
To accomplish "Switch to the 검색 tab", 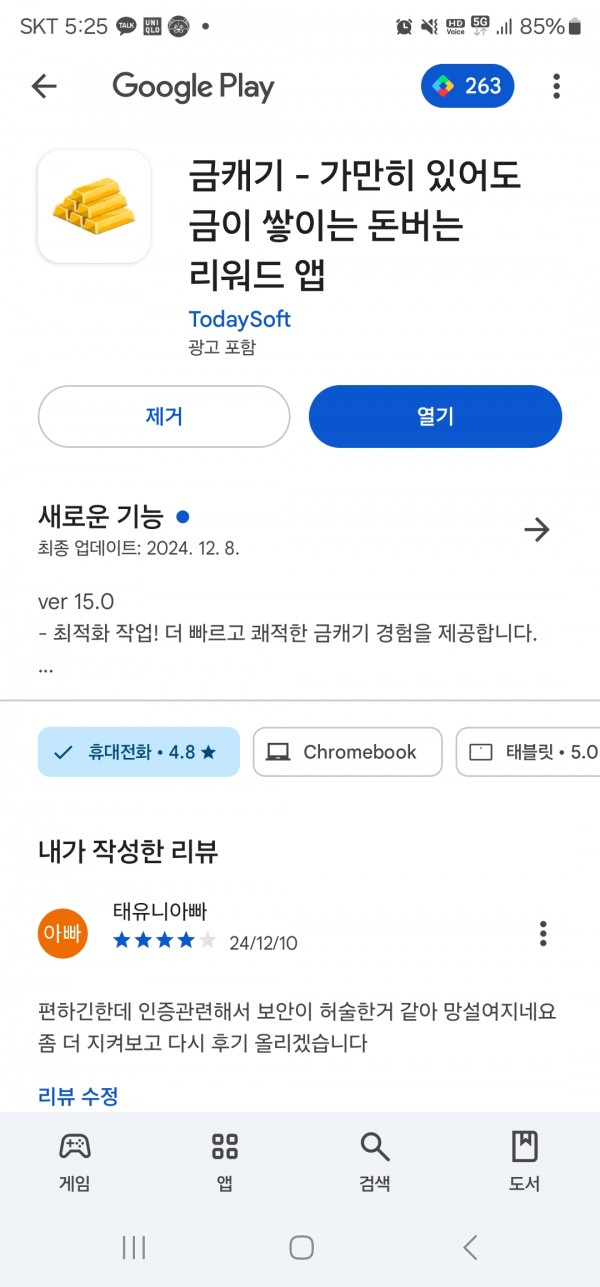I will 375,1161.
